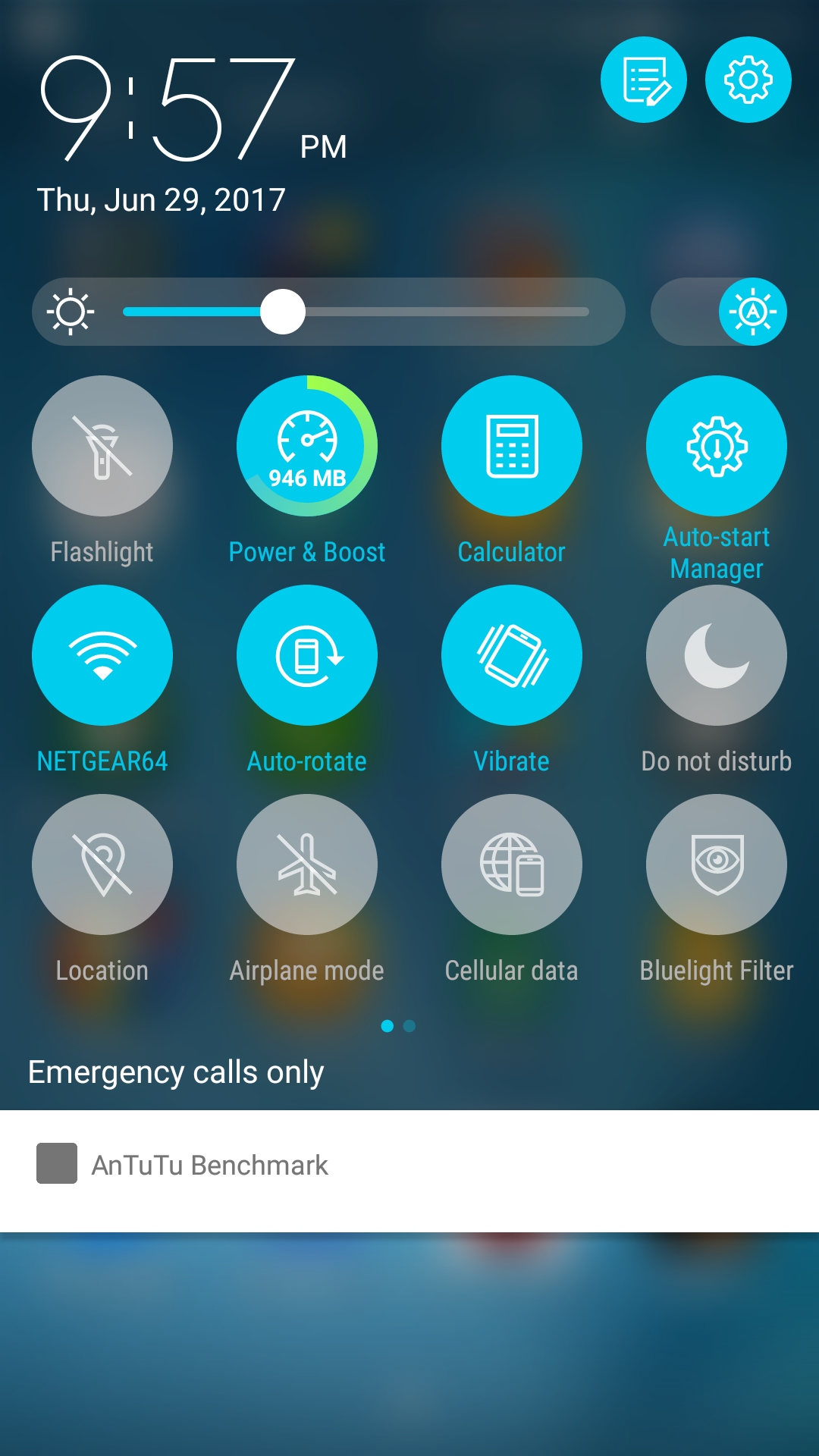Image resolution: width=819 pixels, height=1456 pixels.
Task: Go to the second quick settings page dot
Action: (x=409, y=1026)
